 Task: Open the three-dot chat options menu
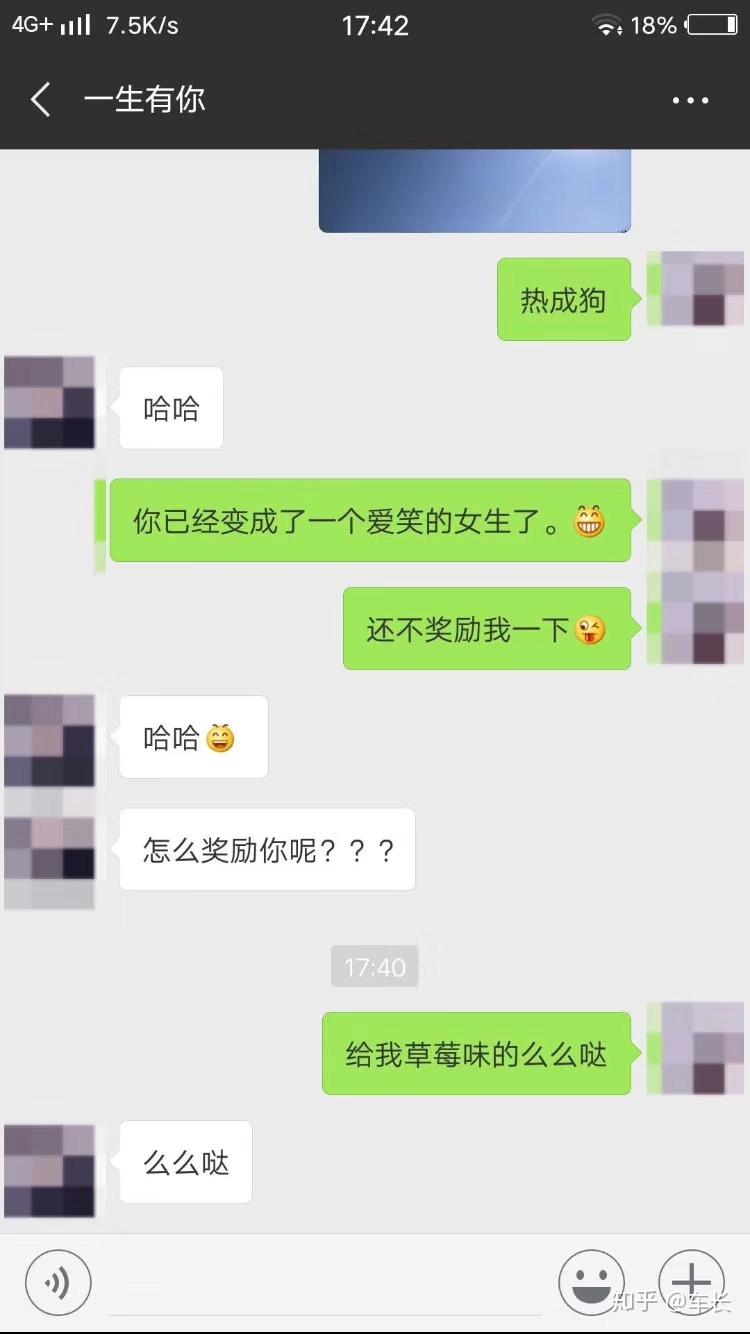690,100
